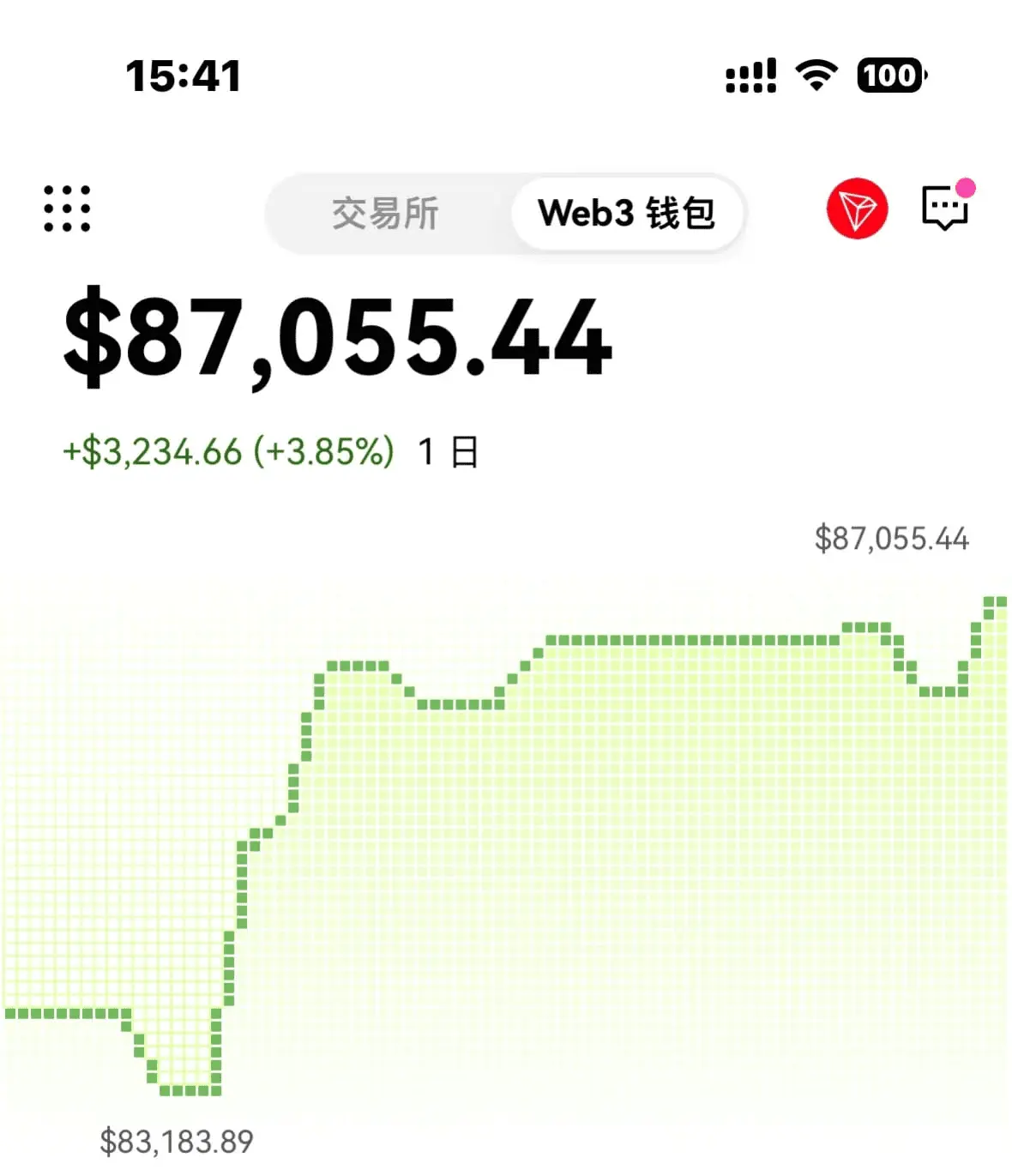Open the grid menu icon
This screenshot has height=1176, width=1012.
67,208
